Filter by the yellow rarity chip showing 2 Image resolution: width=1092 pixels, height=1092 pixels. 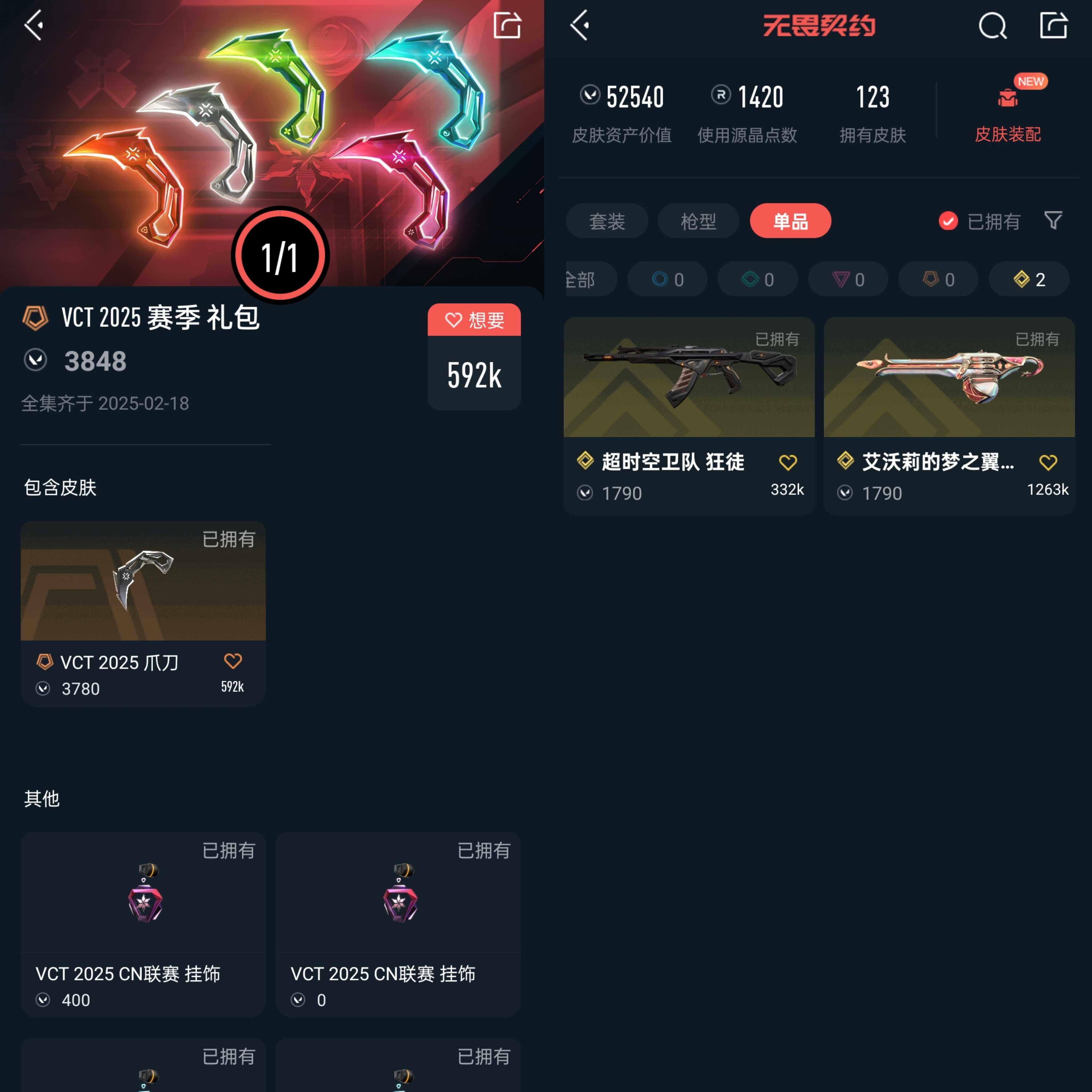[x=1029, y=279]
